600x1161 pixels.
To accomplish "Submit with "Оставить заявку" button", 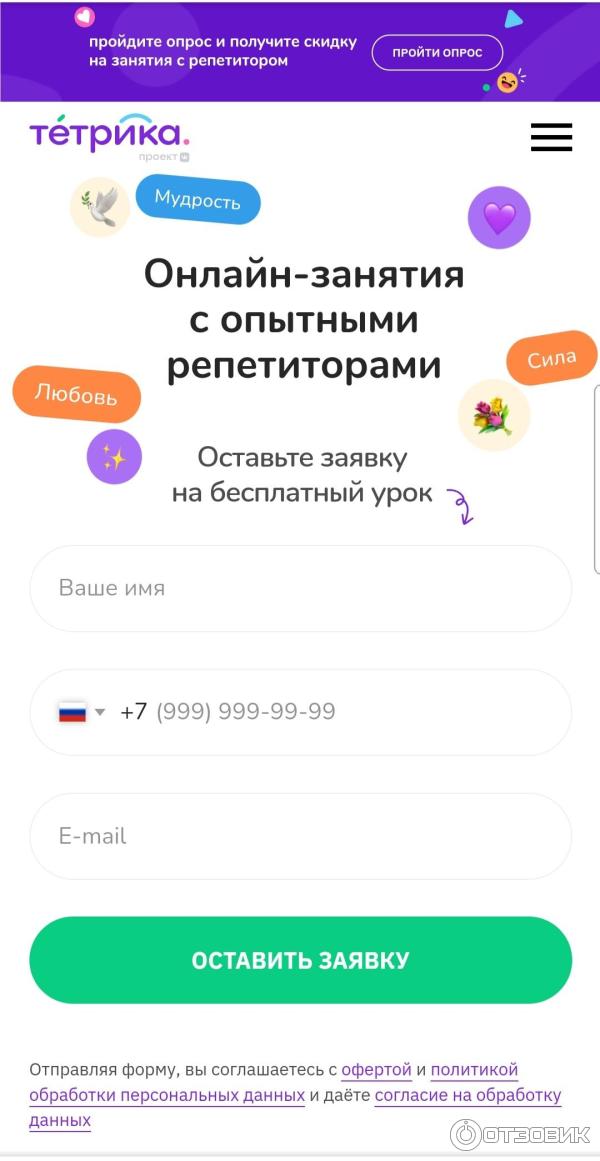I will click(x=300, y=960).
